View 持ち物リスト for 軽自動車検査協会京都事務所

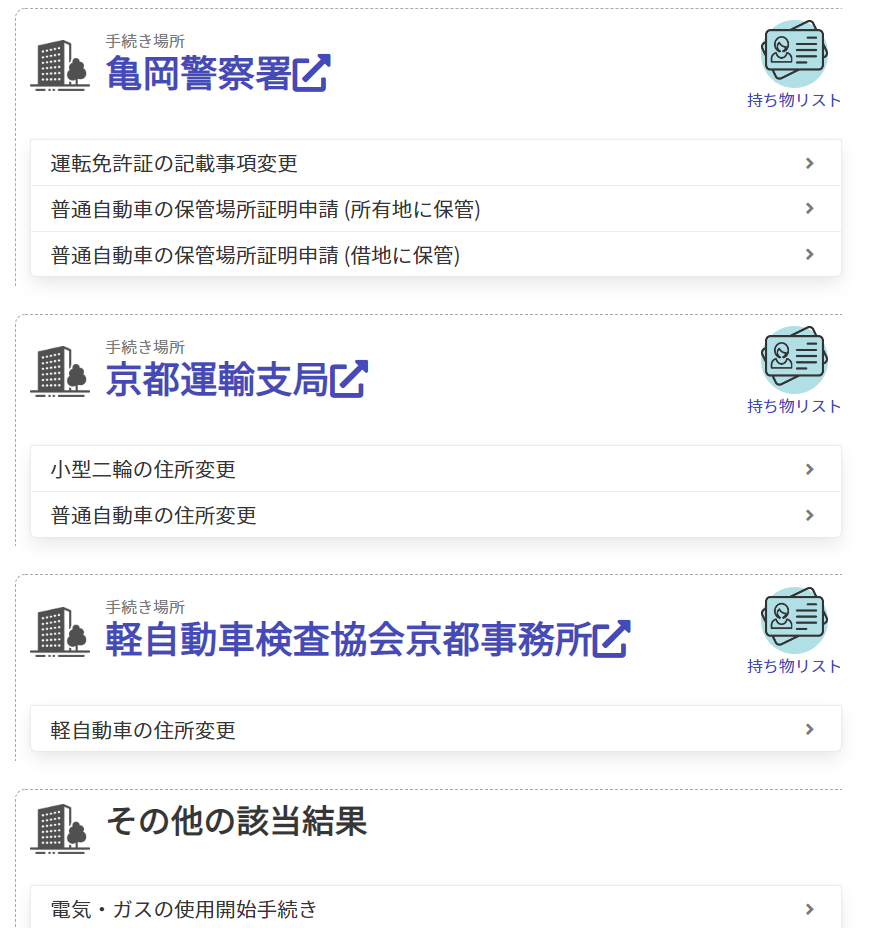794,631
